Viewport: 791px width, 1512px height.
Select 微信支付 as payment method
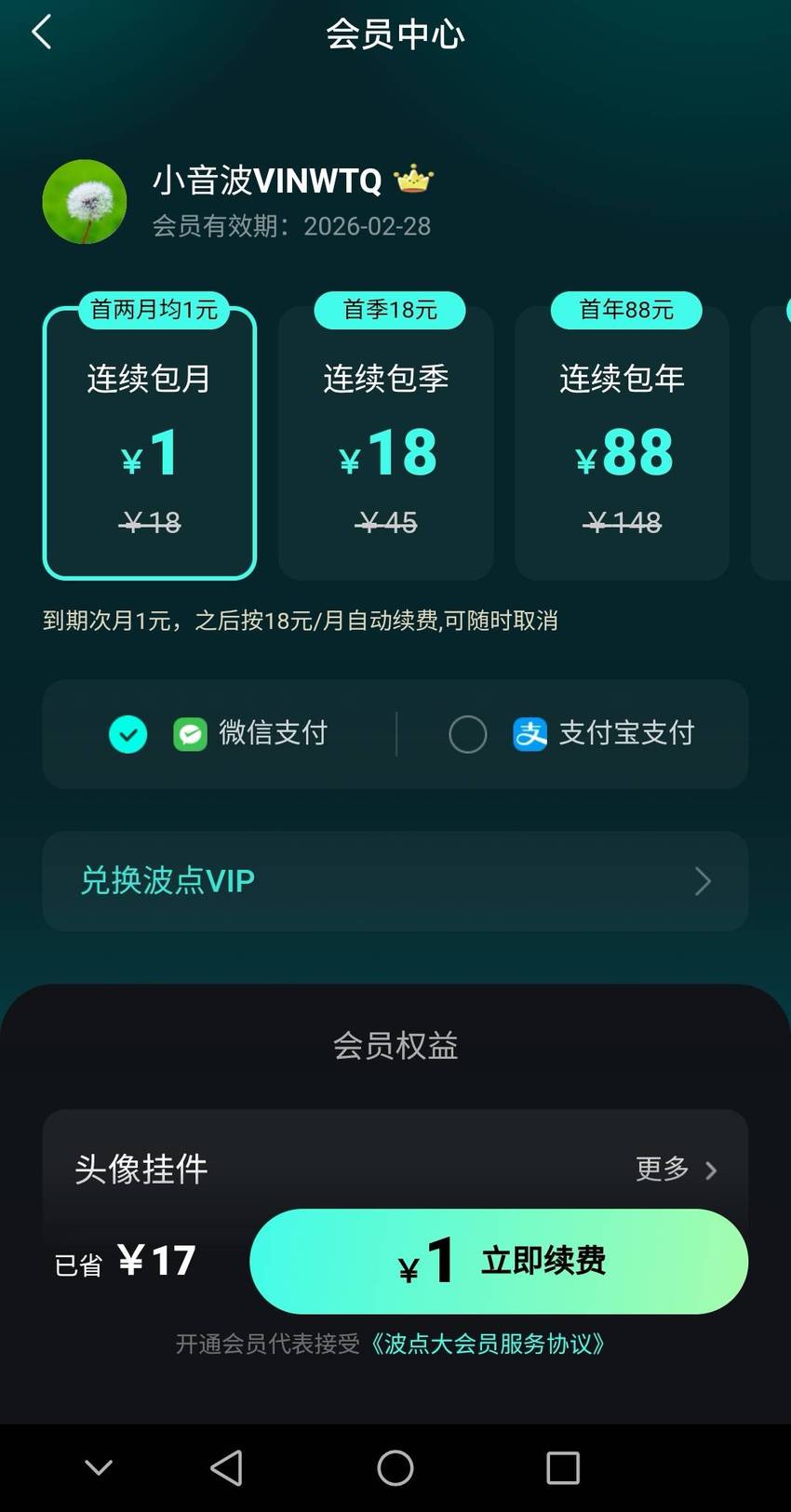[x=219, y=734]
